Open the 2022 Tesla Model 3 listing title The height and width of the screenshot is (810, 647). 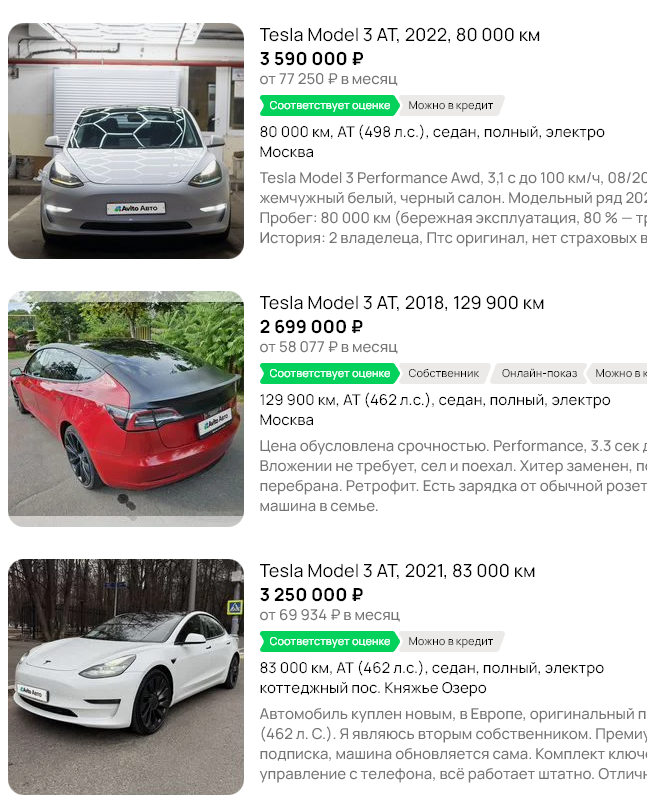point(400,35)
